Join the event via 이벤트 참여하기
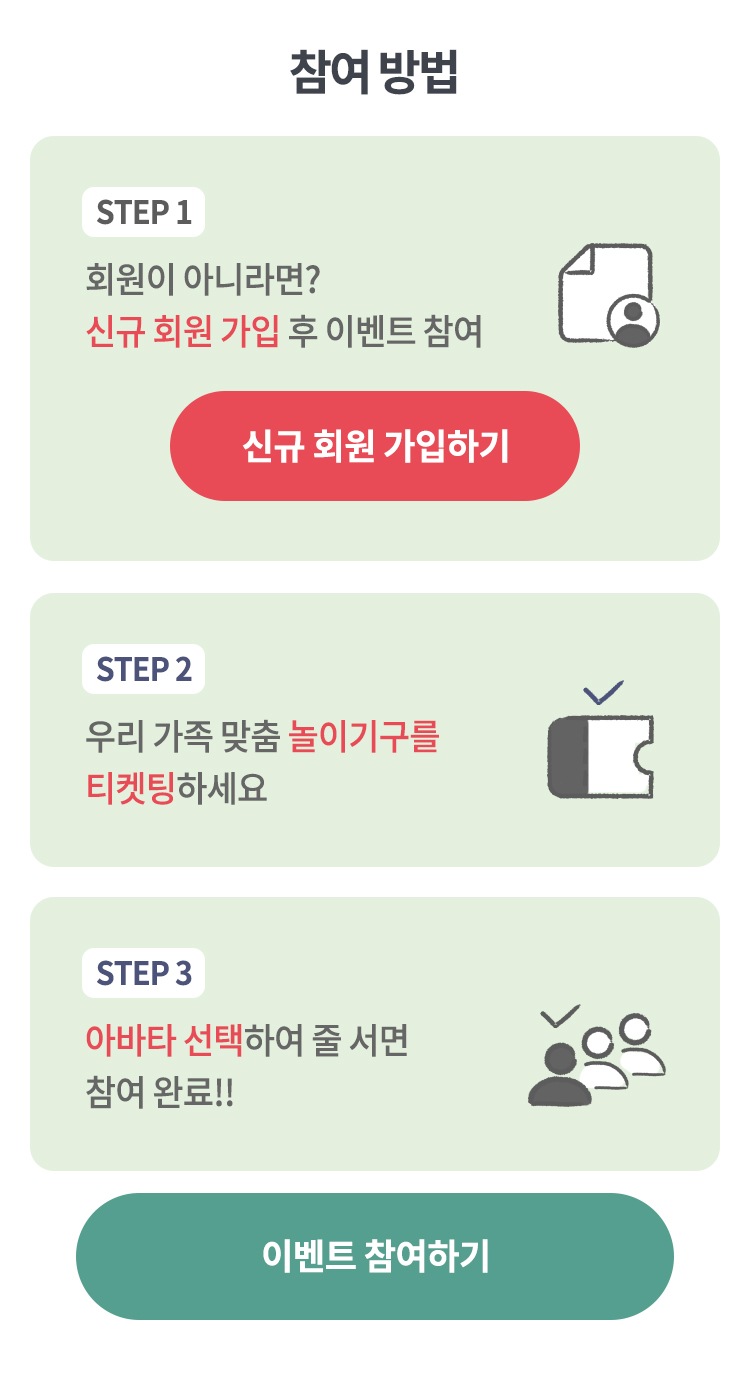 pyautogui.click(x=375, y=1256)
